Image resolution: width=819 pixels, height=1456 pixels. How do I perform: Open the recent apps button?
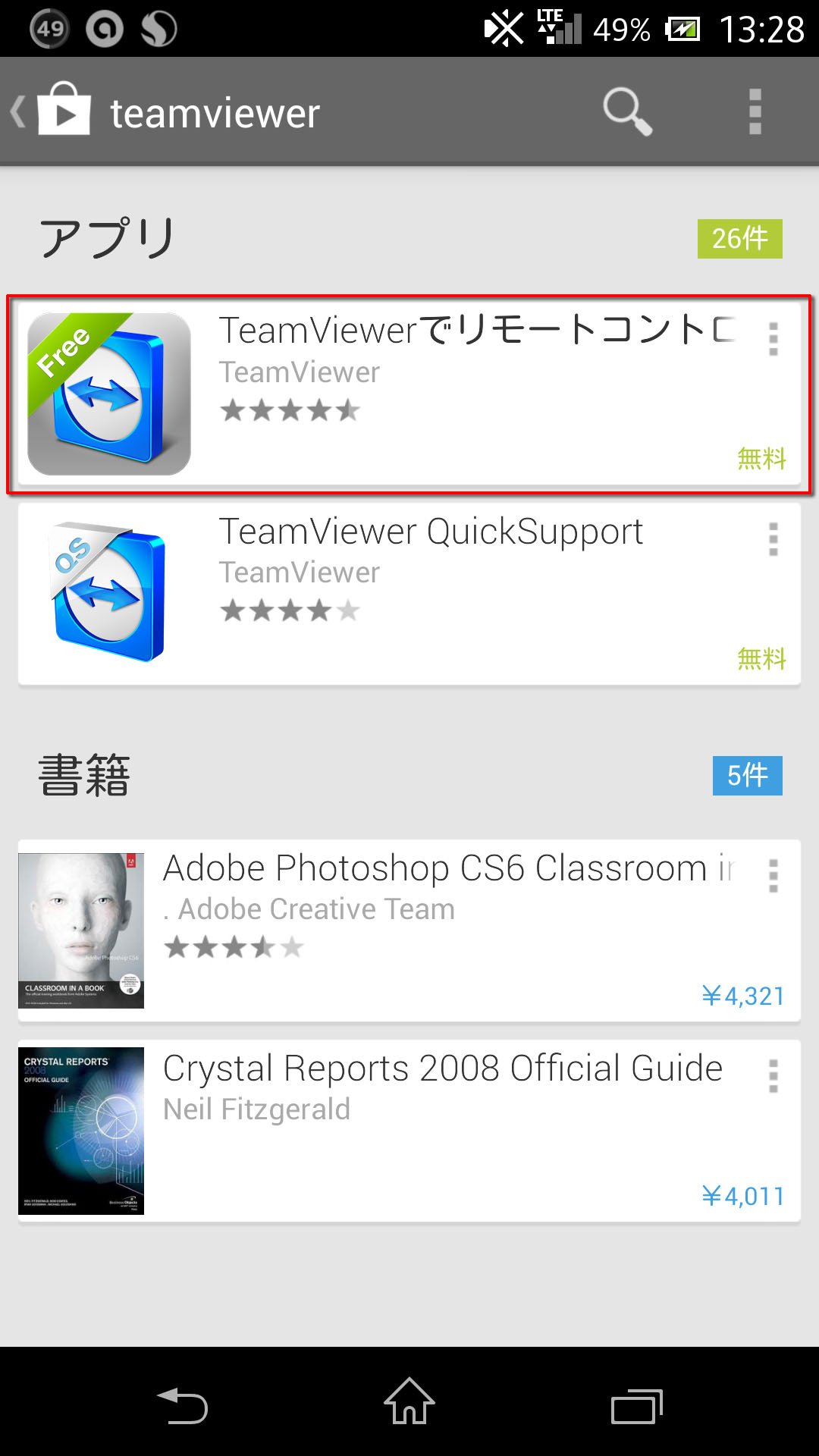click(637, 1406)
